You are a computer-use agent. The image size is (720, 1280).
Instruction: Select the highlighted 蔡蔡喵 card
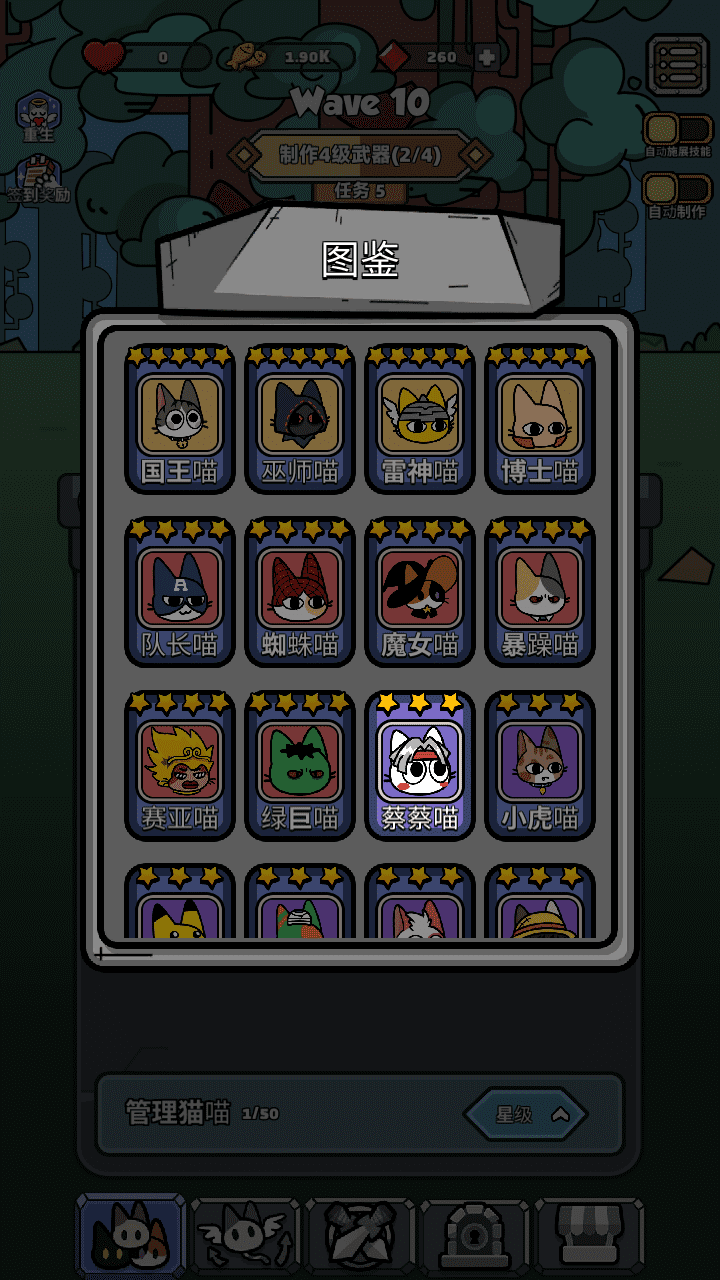pyautogui.click(x=420, y=766)
